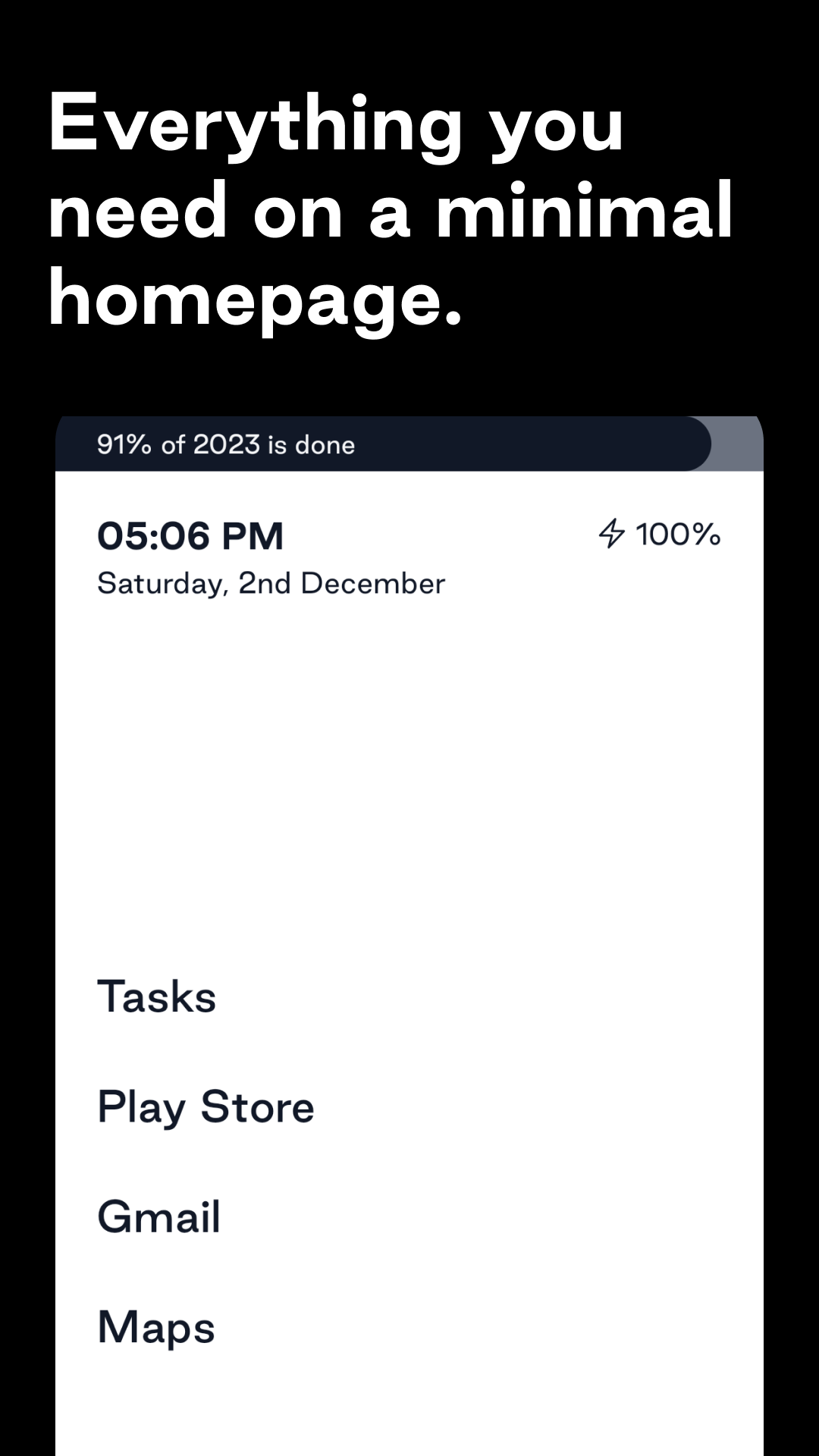Tap the battery percentage to expand details

point(677,535)
